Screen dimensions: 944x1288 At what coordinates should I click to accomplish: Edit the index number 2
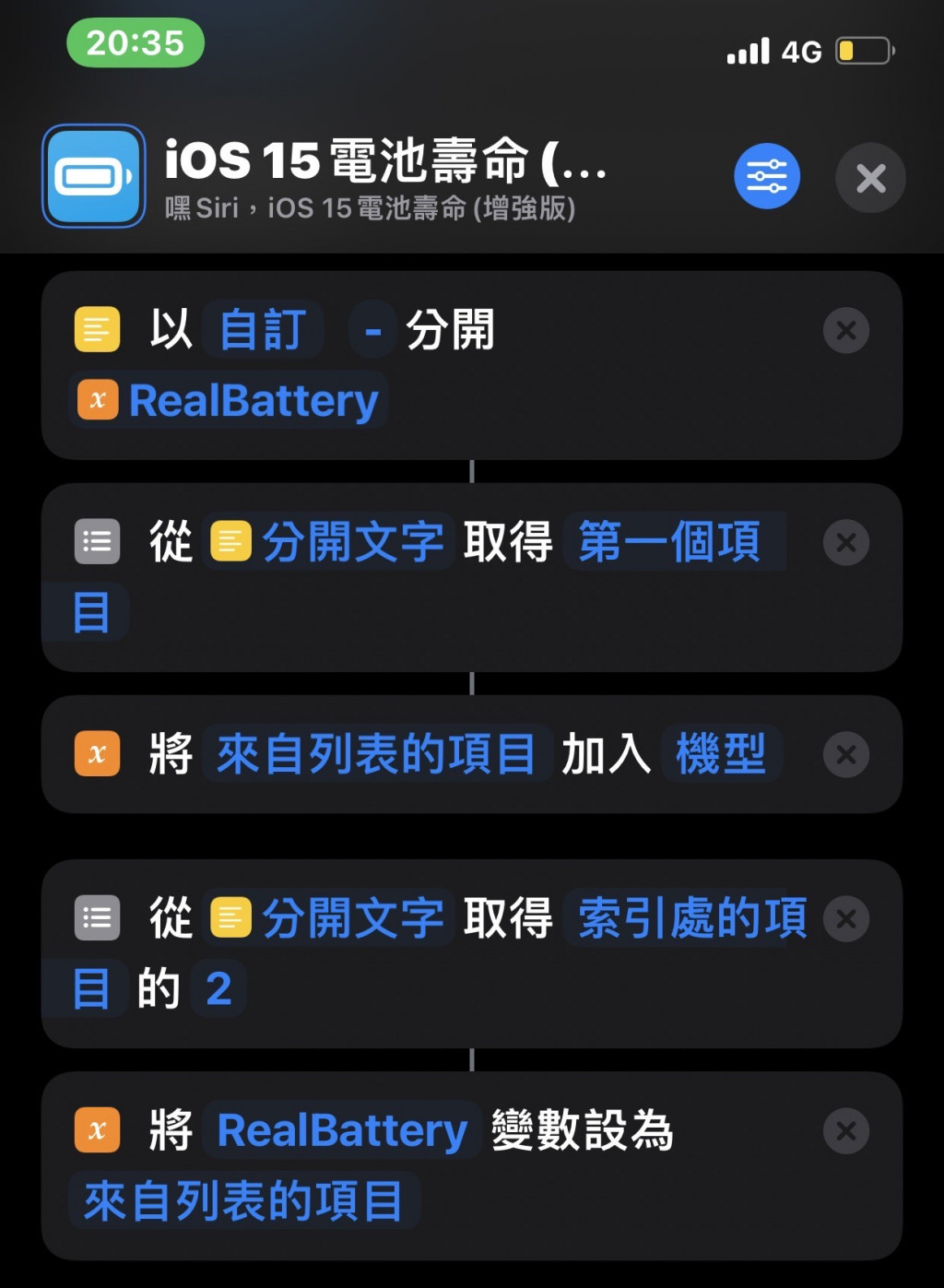[x=218, y=990]
